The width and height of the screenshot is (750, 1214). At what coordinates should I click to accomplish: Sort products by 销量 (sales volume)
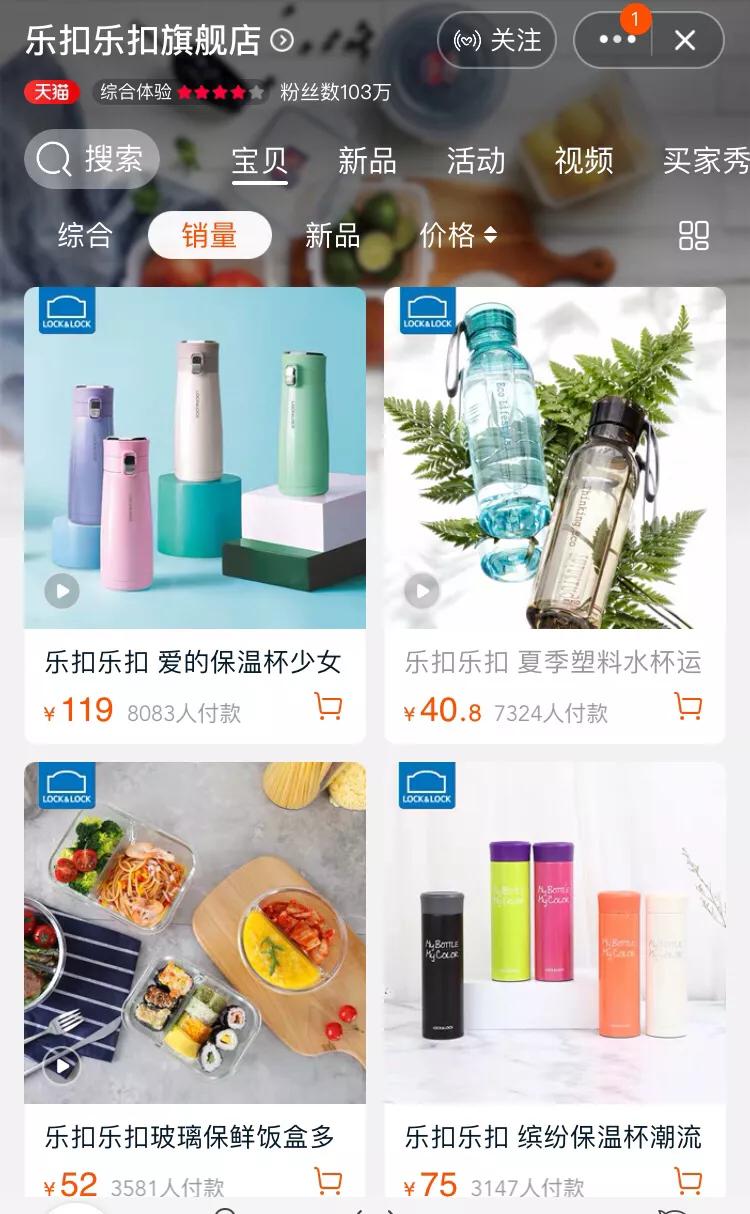click(209, 237)
